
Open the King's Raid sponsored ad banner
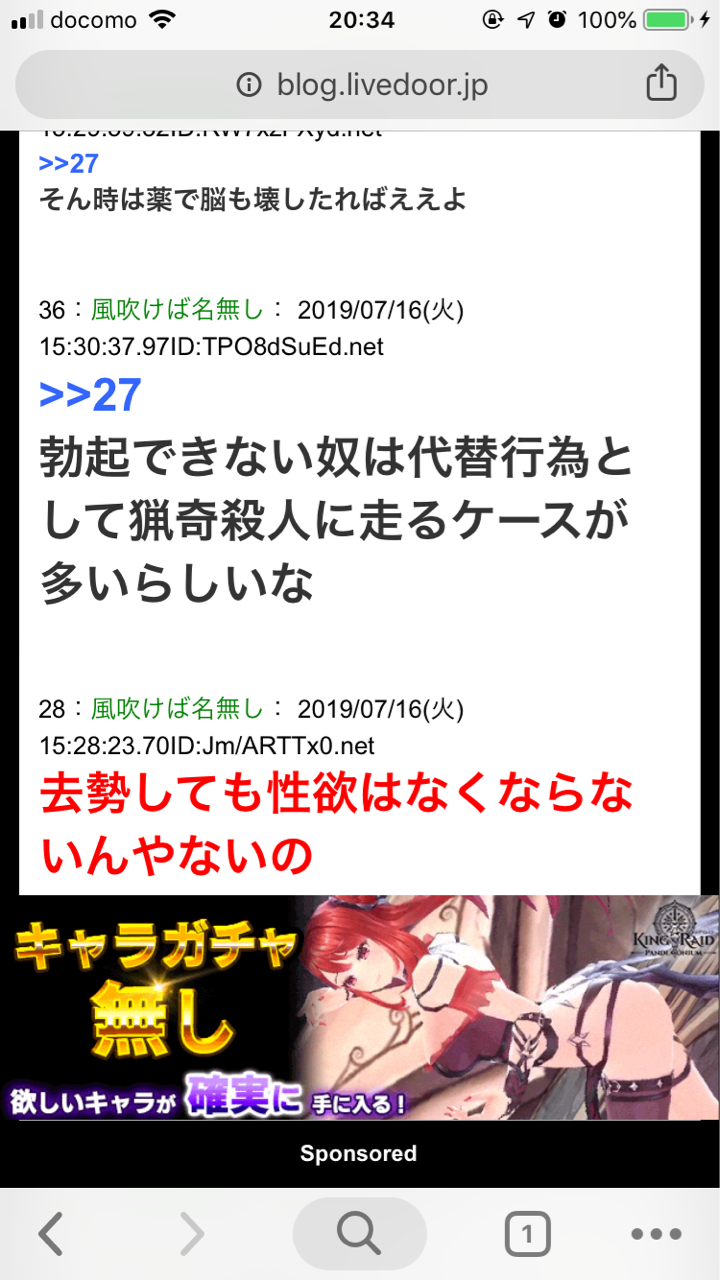(x=360, y=1008)
